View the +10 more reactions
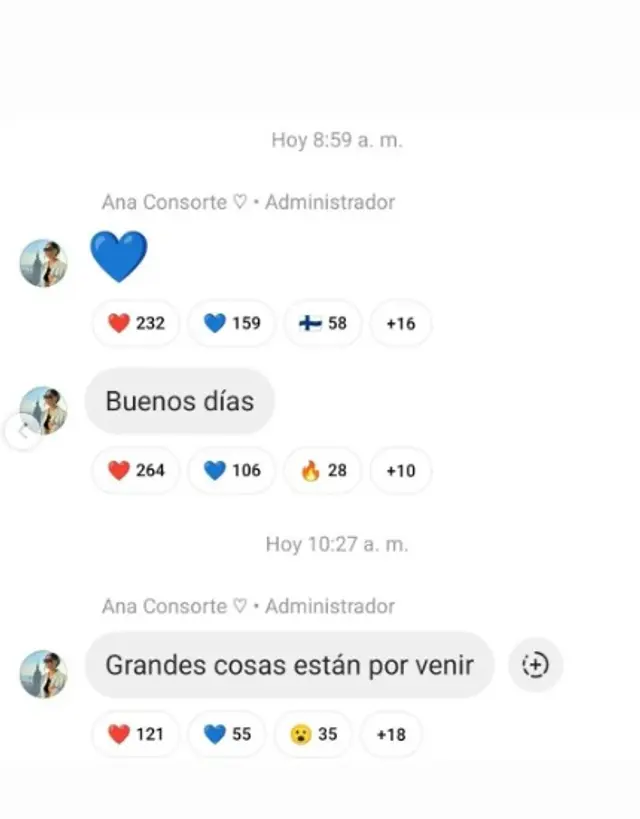 click(400, 470)
